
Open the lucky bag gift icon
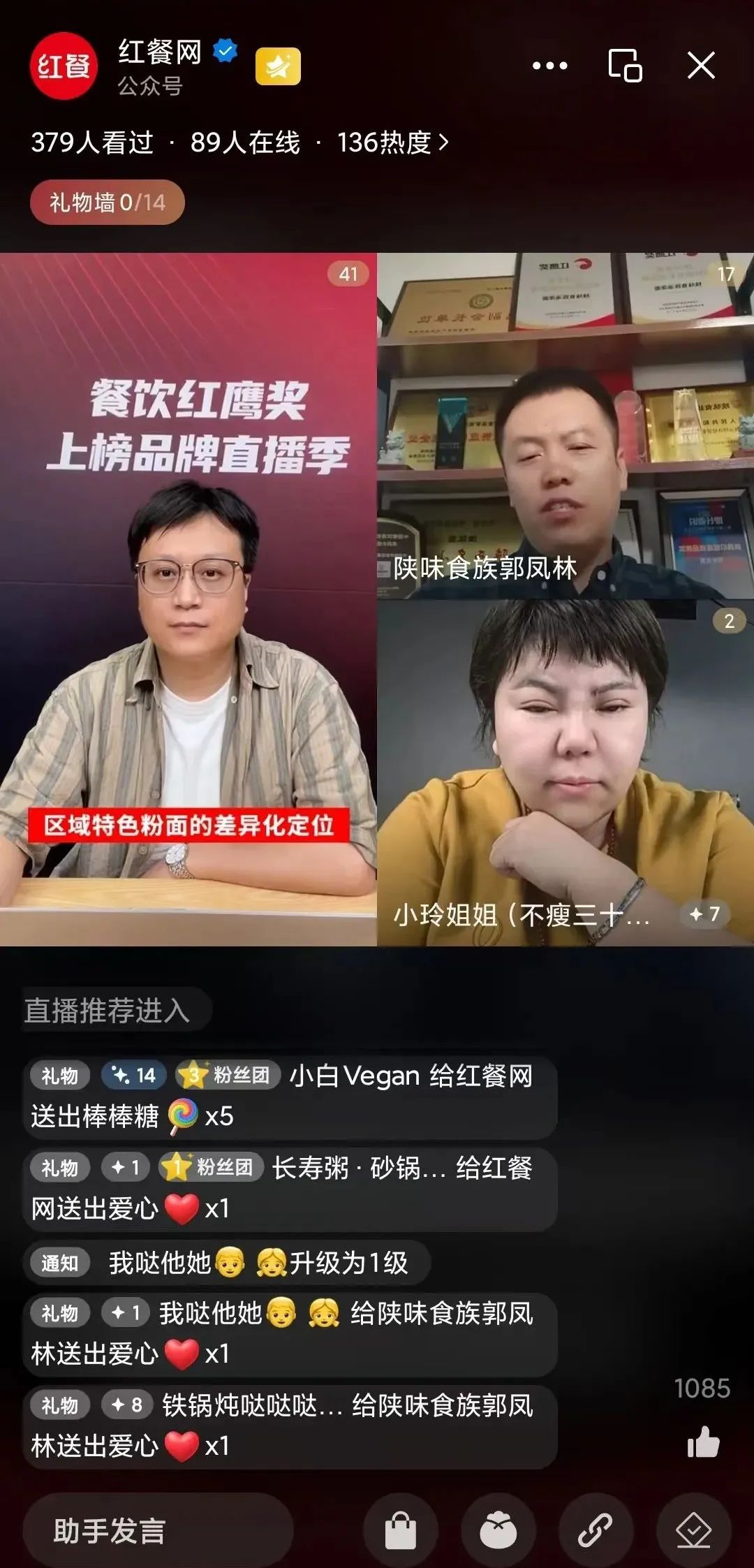pyautogui.click(x=498, y=1531)
